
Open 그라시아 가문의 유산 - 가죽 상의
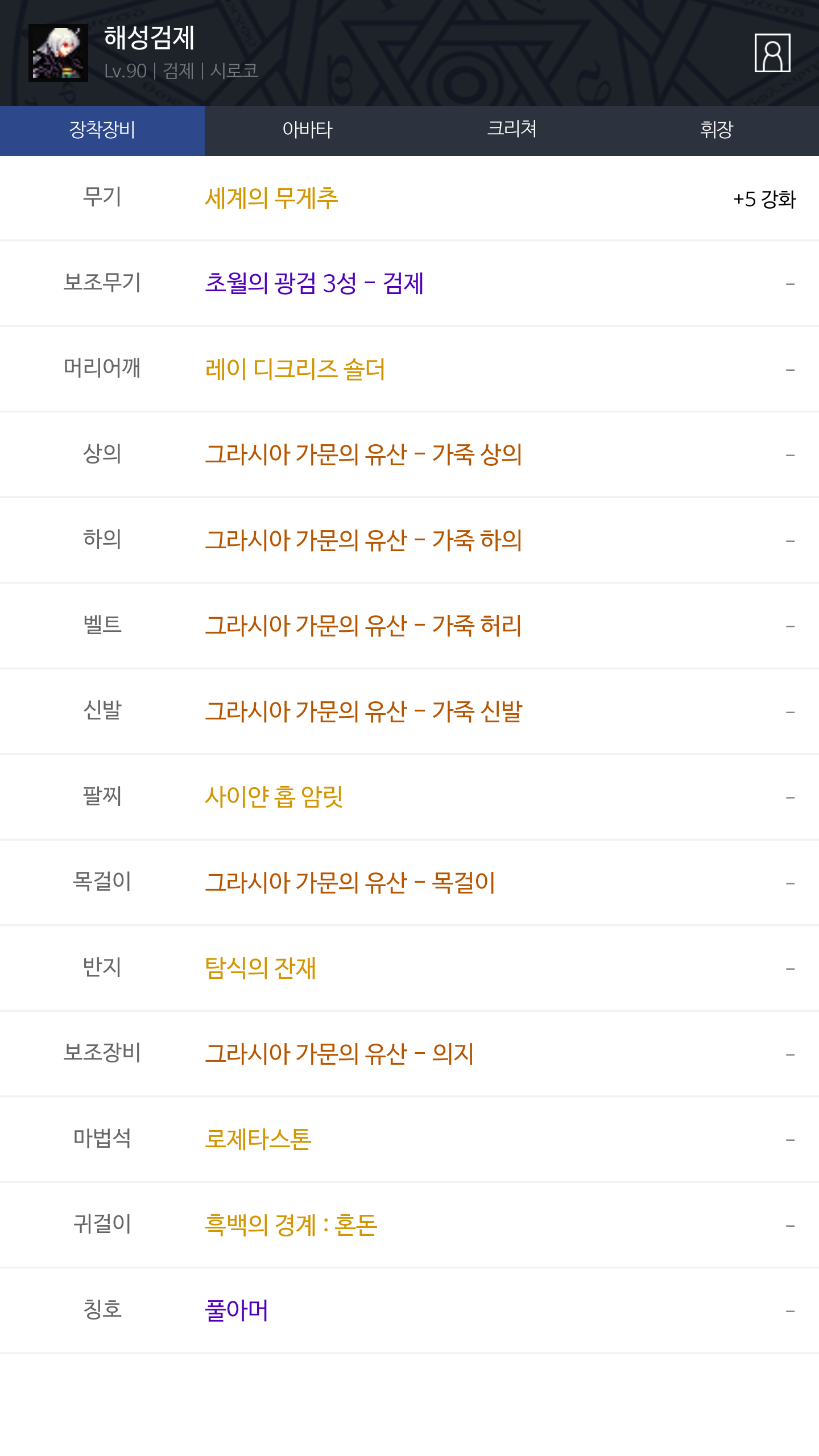pos(363,454)
